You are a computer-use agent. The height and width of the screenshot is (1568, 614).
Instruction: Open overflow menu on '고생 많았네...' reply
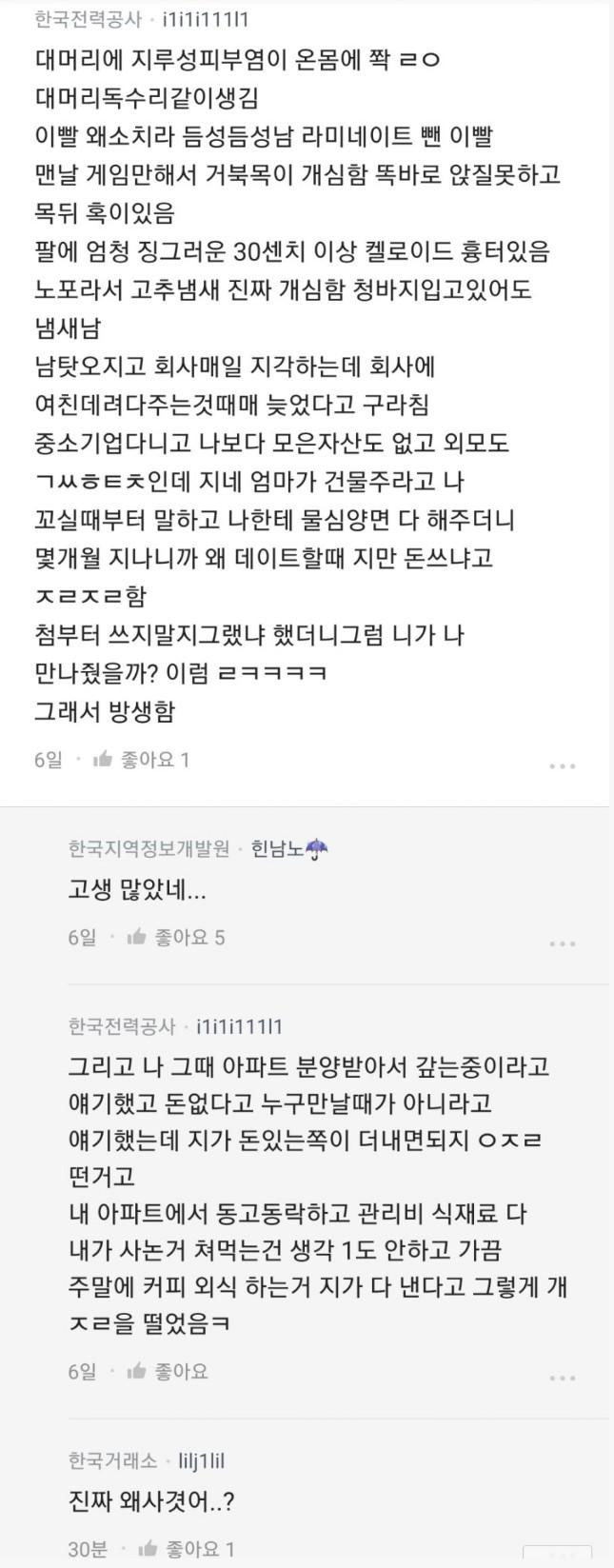562,943
